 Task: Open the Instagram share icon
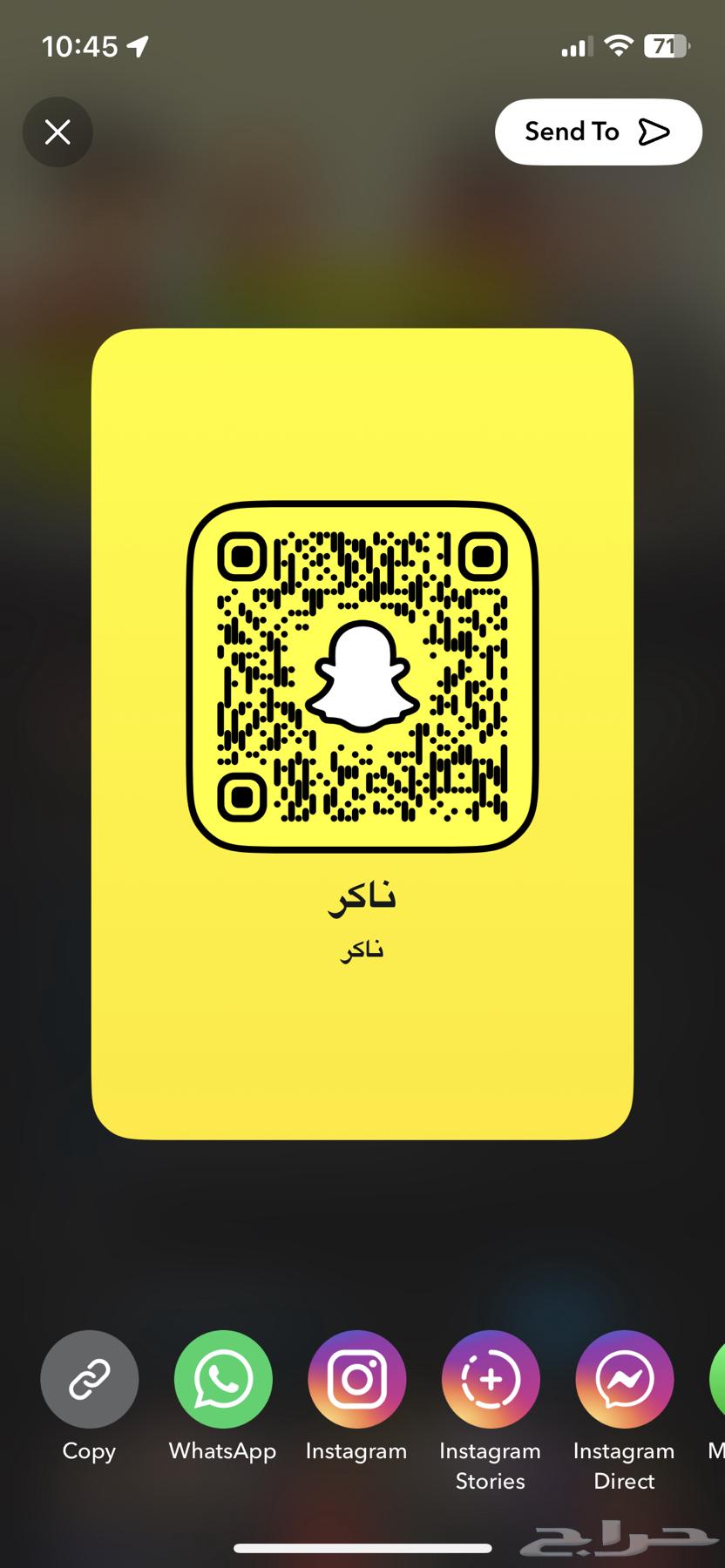[356, 1379]
